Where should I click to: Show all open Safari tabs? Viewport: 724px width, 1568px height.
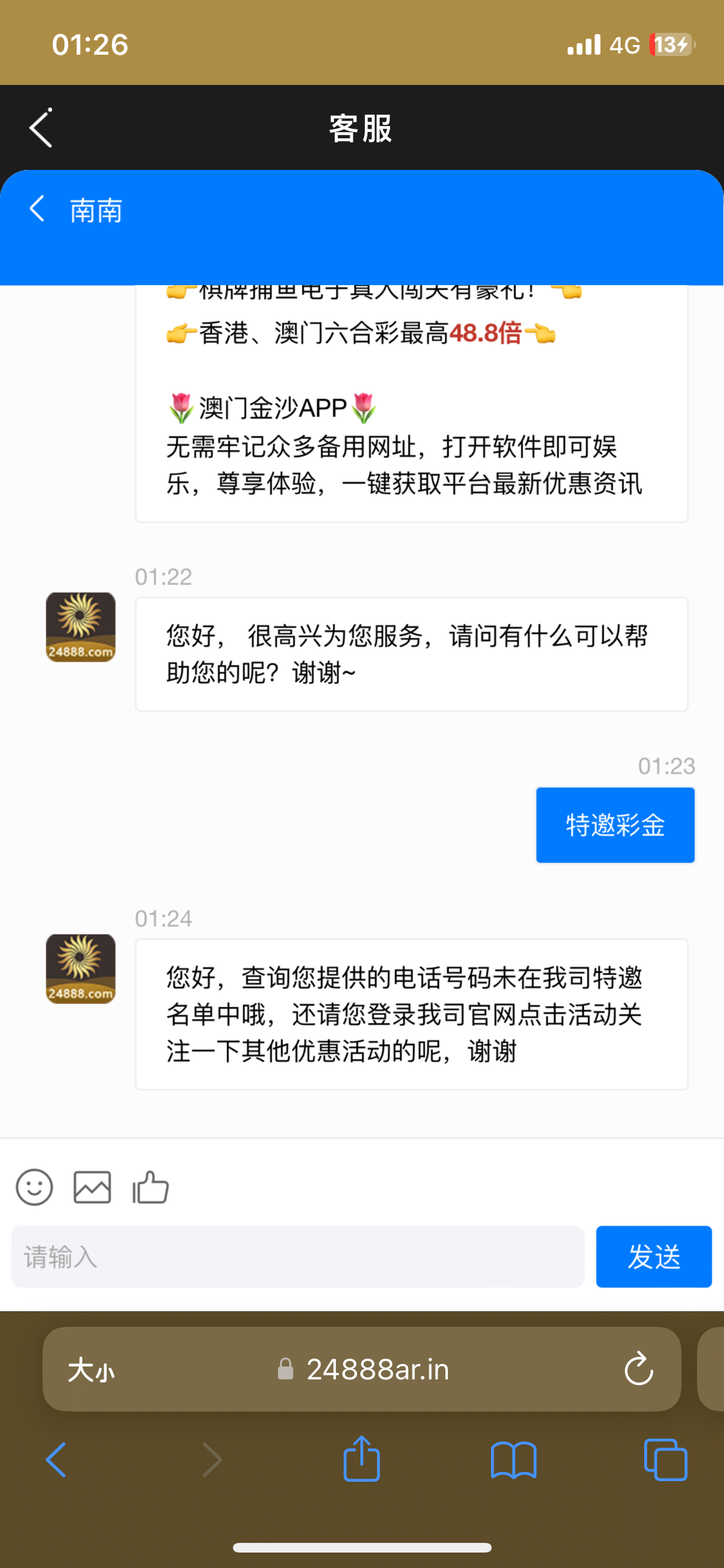[665, 1459]
